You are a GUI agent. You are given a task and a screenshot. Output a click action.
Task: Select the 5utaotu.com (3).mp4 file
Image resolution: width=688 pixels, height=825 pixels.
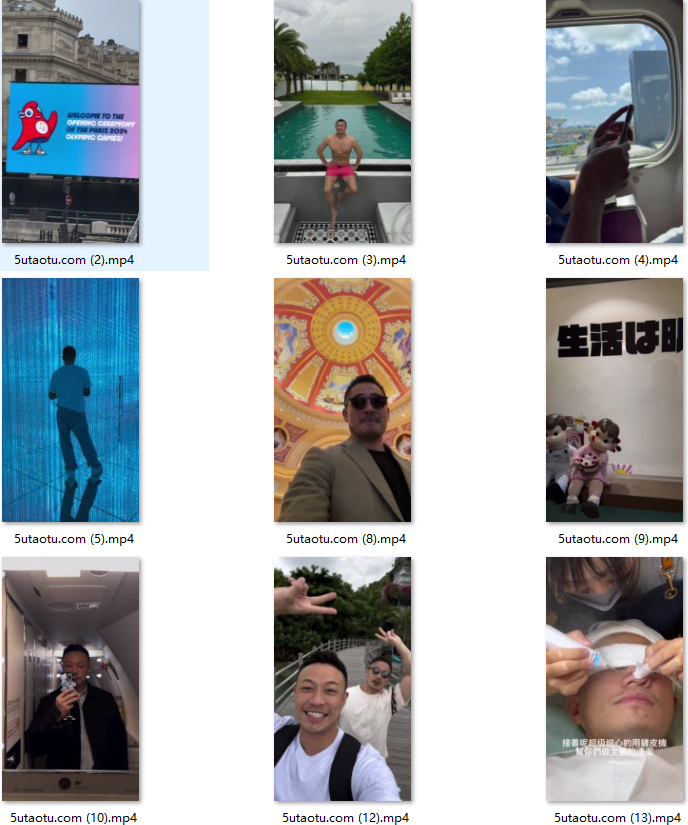click(x=343, y=122)
